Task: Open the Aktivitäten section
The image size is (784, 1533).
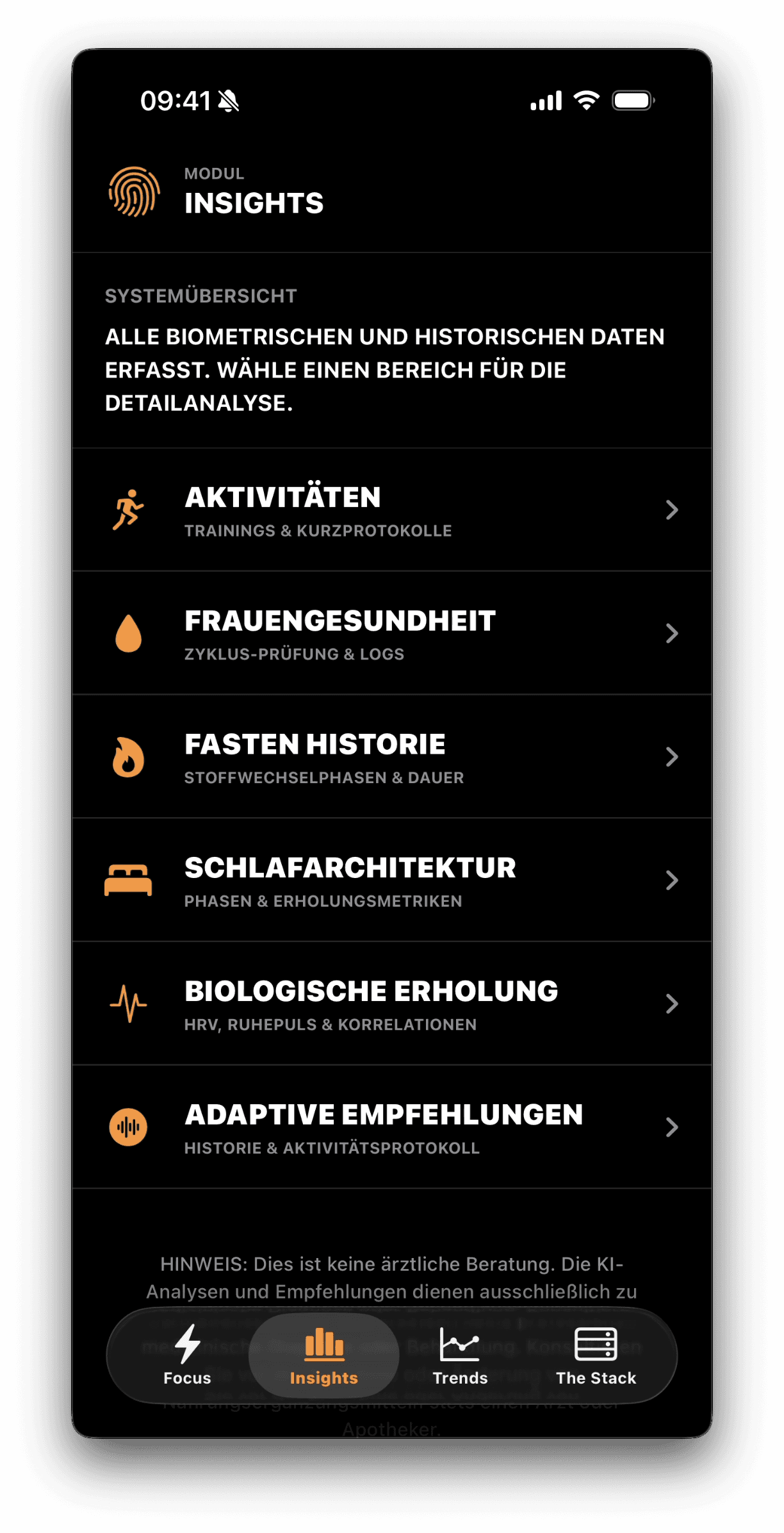Action: tap(391, 510)
